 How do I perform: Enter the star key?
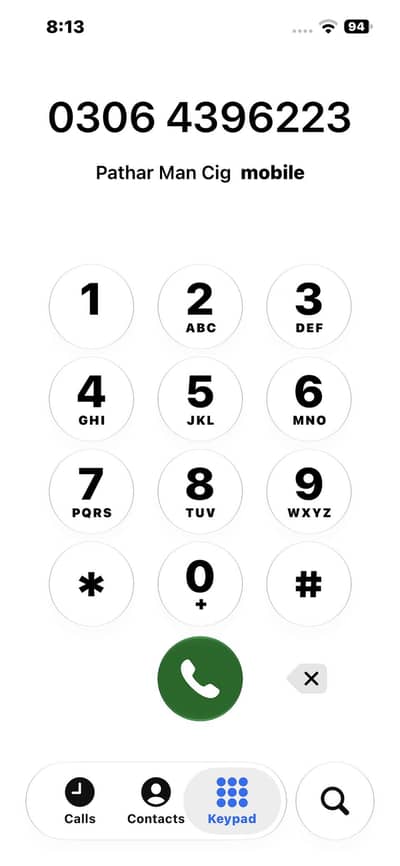(91, 584)
